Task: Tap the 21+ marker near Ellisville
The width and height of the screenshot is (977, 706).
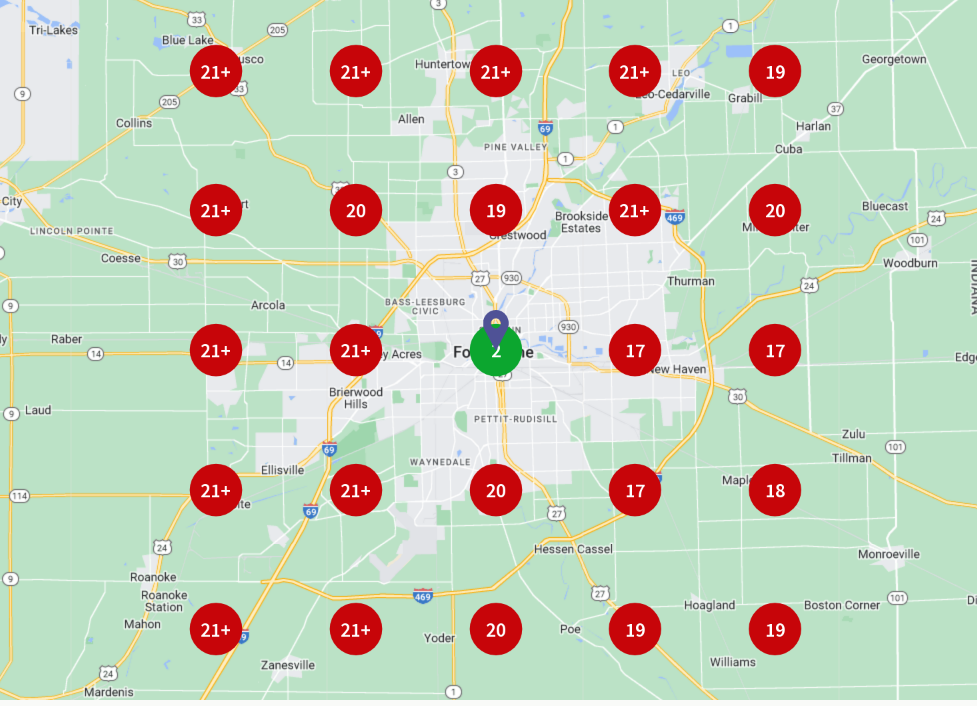Action: [216, 490]
